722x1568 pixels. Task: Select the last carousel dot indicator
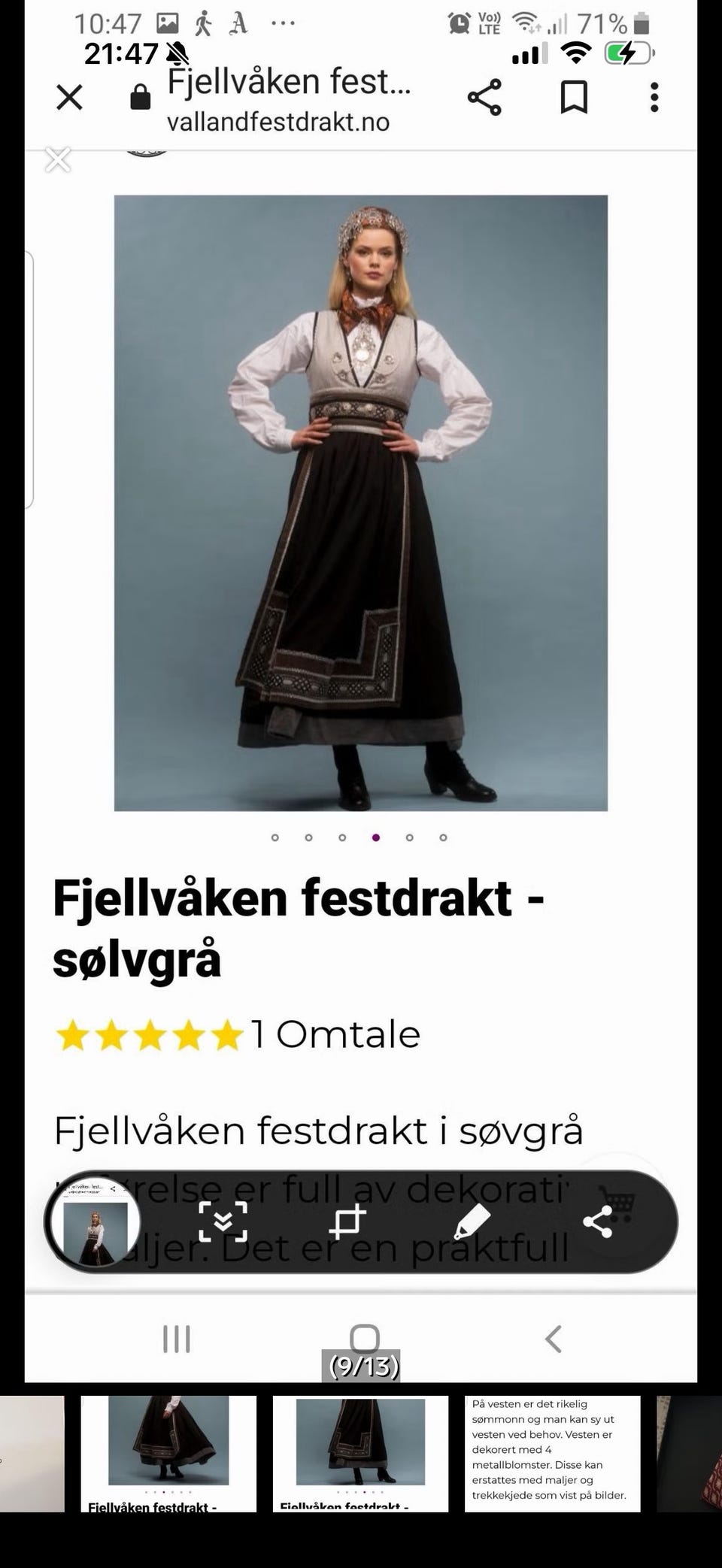coord(442,835)
